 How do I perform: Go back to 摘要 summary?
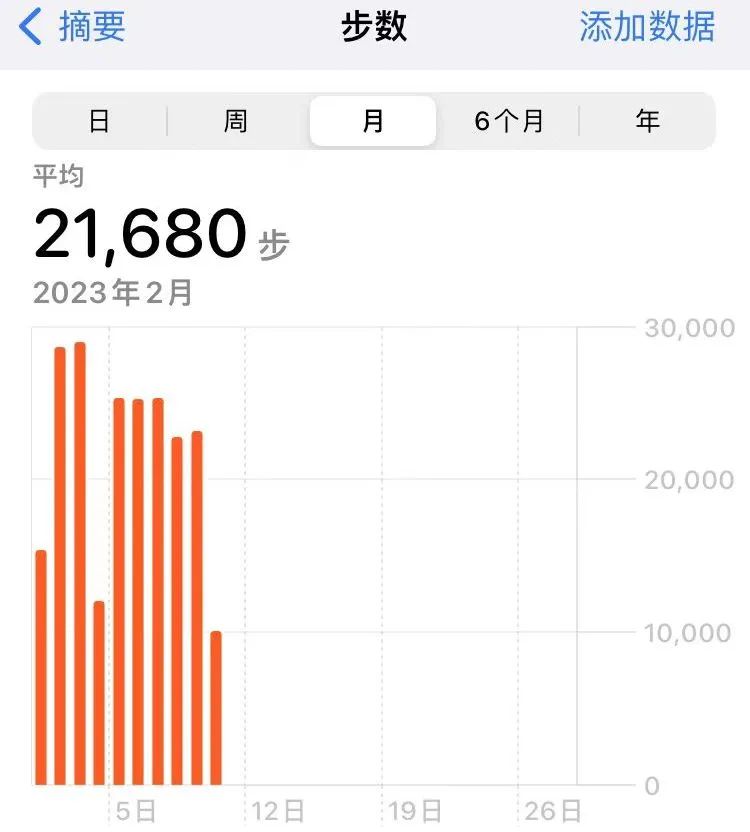pyautogui.click(x=74, y=27)
